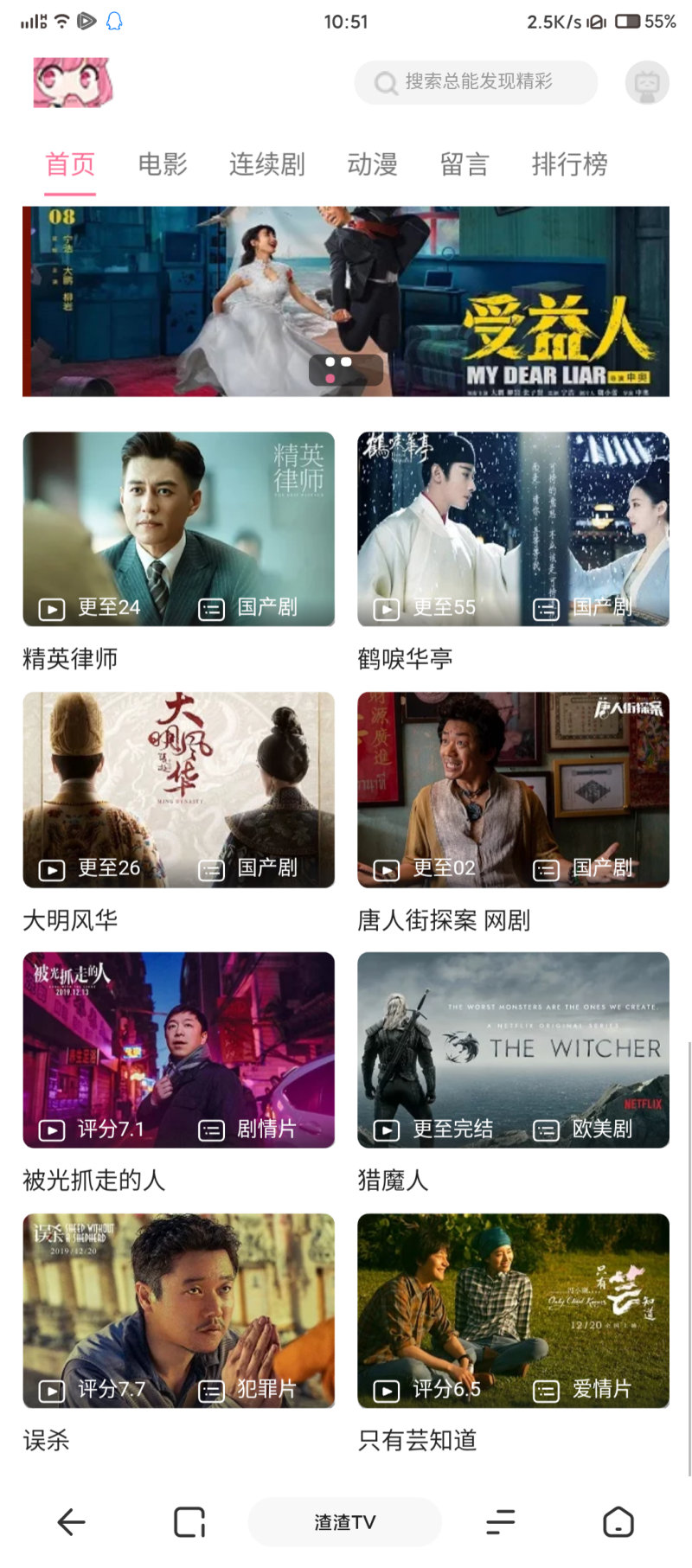Image resolution: width=692 pixels, height=1568 pixels.
Task: Open the 受益人 banner
Action: coord(346,301)
